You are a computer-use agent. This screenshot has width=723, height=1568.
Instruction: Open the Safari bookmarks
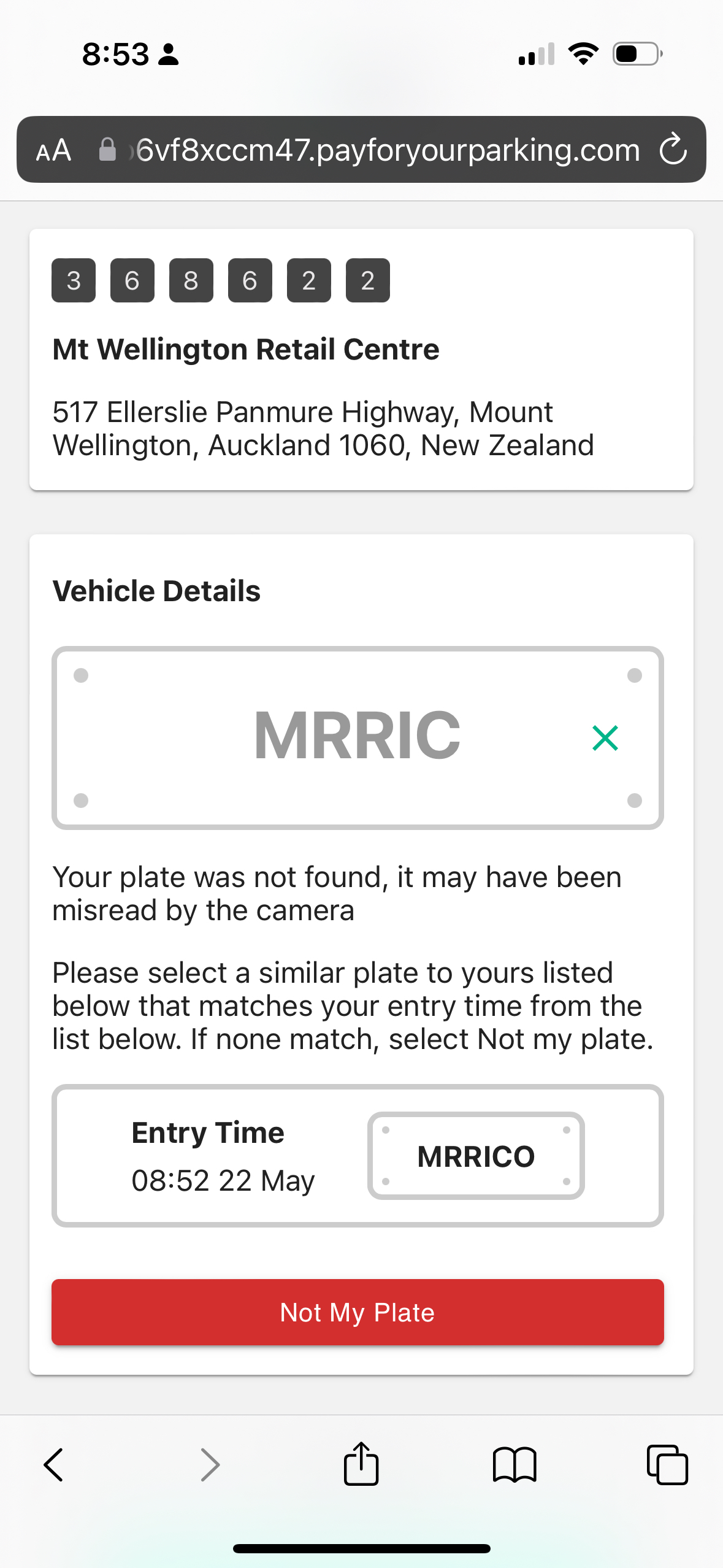[x=515, y=1465]
